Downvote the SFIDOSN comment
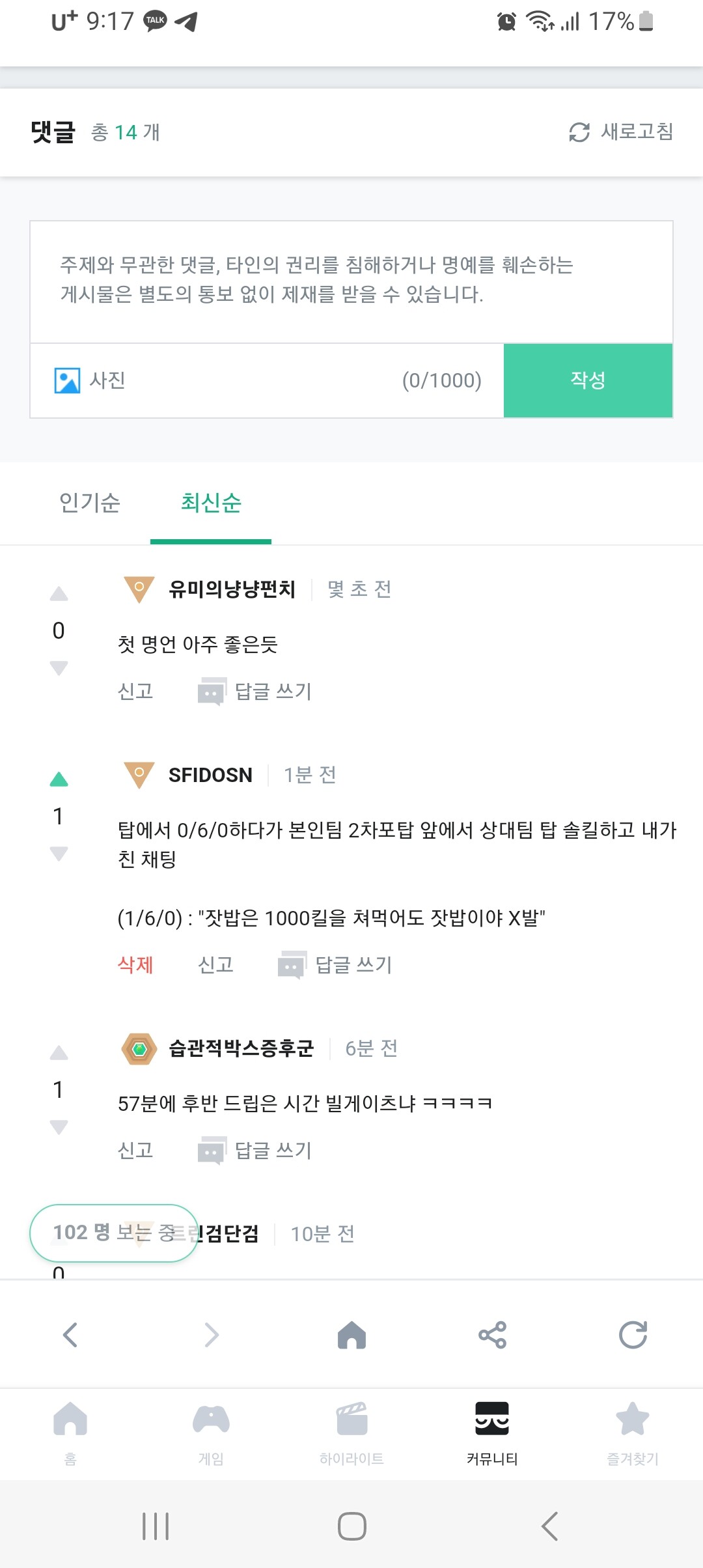The height and width of the screenshot is (1568, 703). click(59, 854)
